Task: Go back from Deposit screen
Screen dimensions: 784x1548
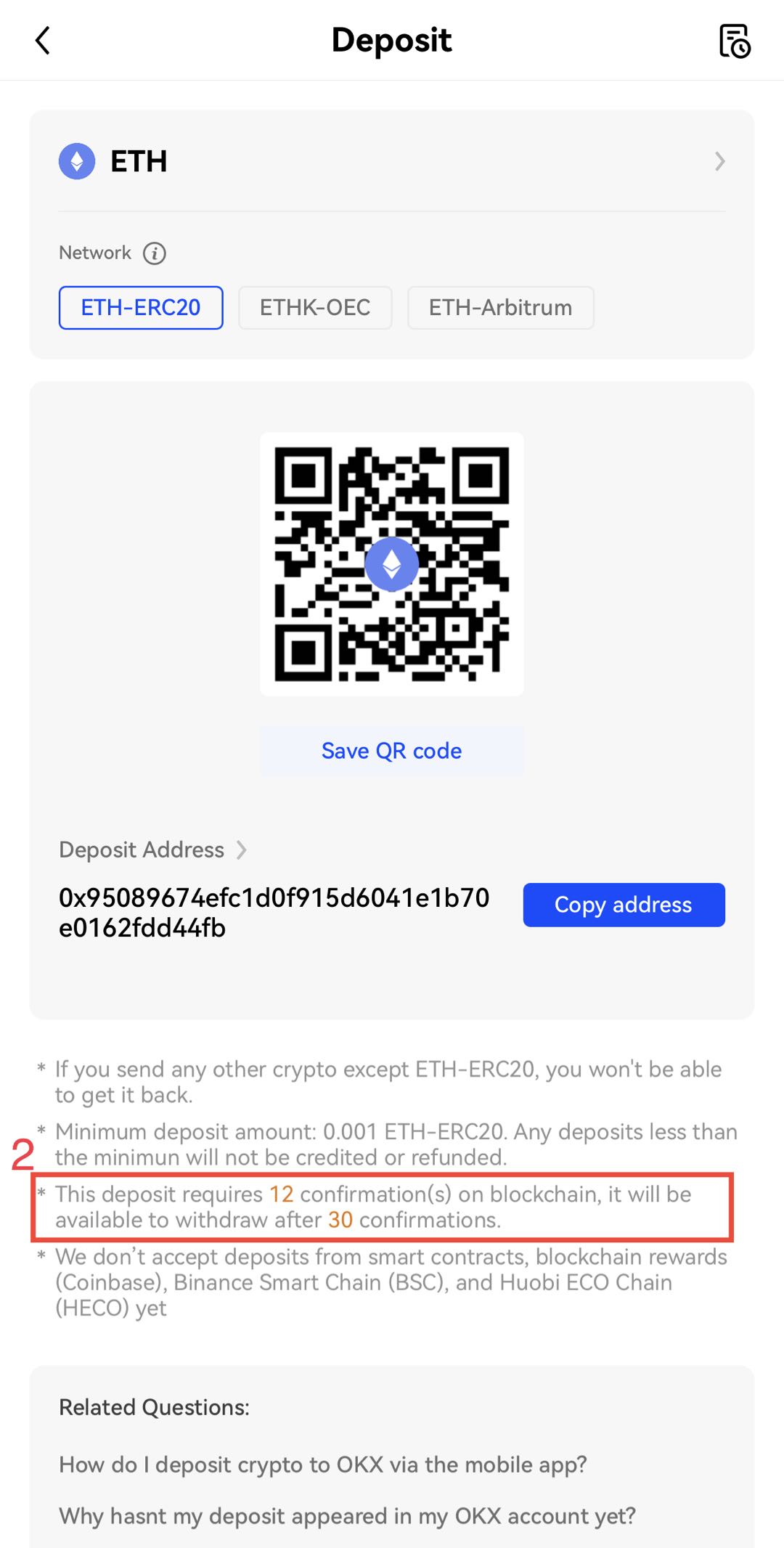Action: click(43, 41)
